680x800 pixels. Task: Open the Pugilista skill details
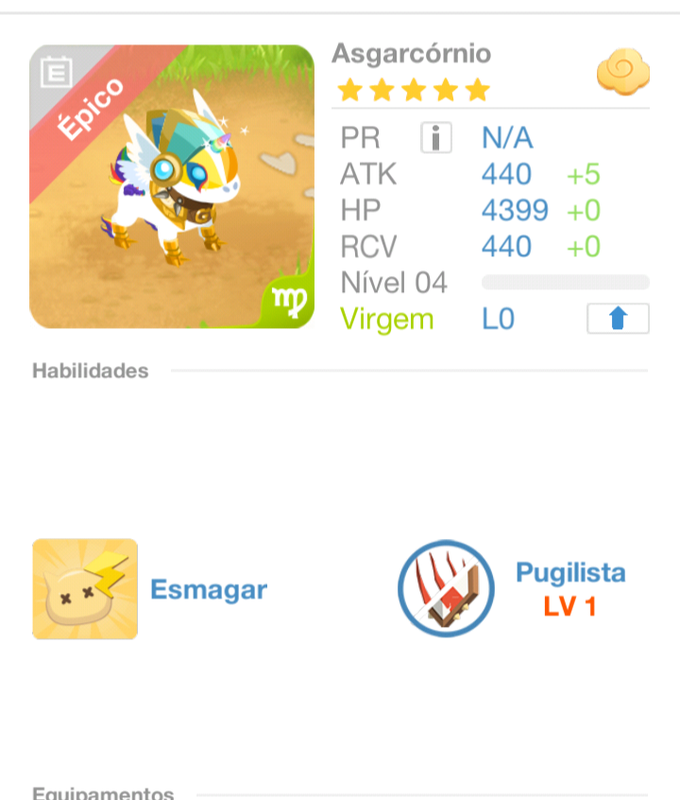pyautogui.click(x=446, y=589)
